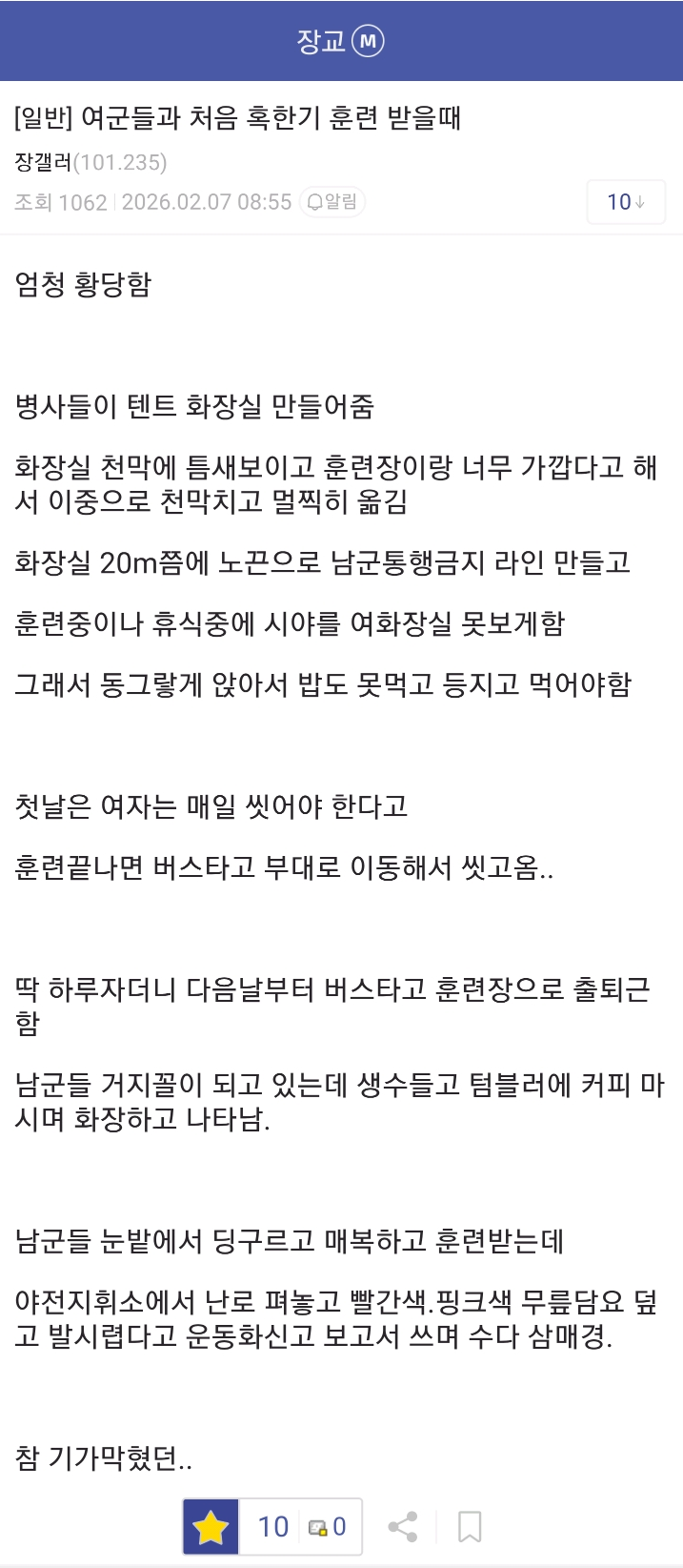
Task: Tap the 알림 notification button
Action: (x=332, y=202)
